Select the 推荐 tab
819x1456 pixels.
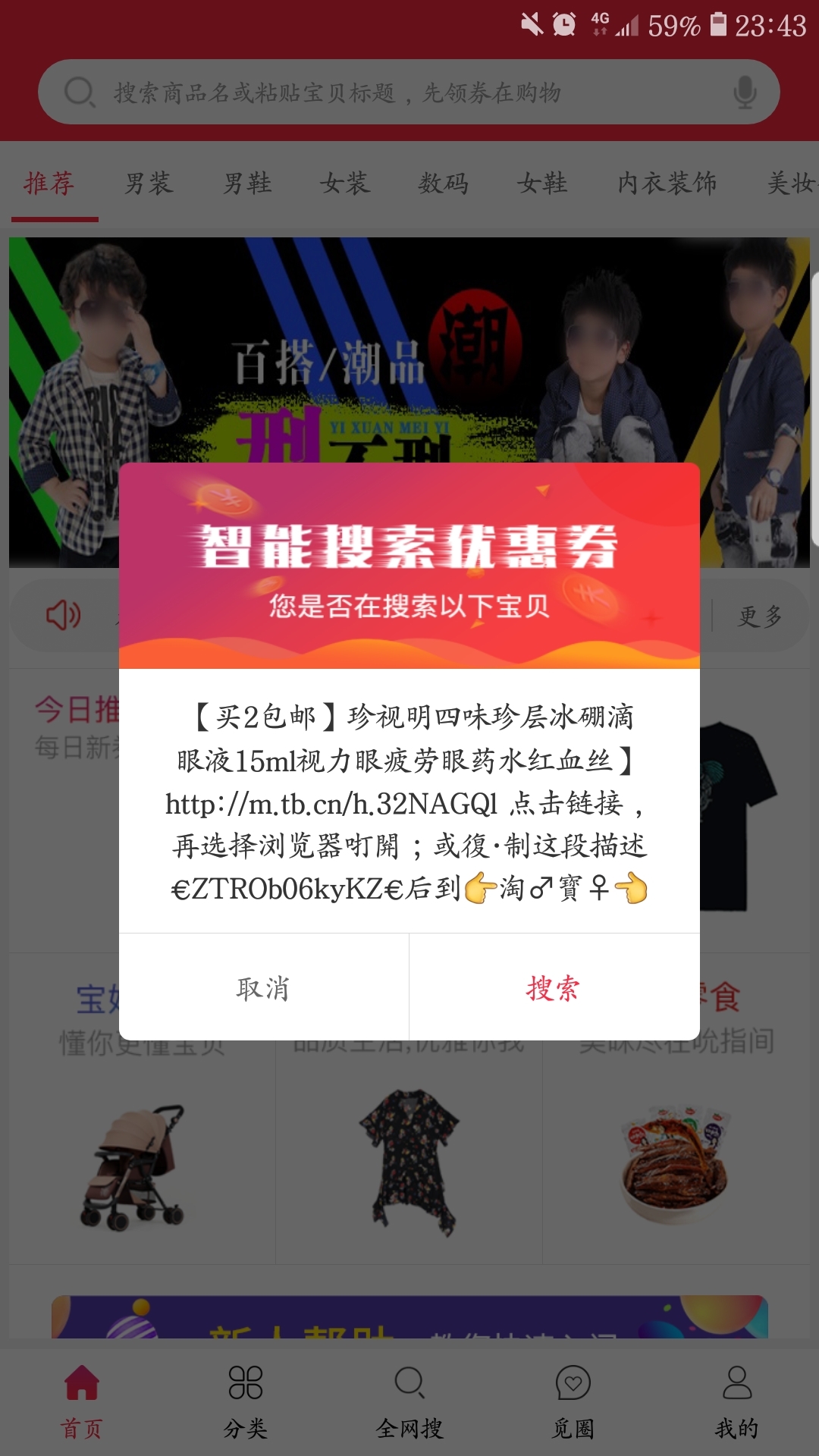(50, 184)
